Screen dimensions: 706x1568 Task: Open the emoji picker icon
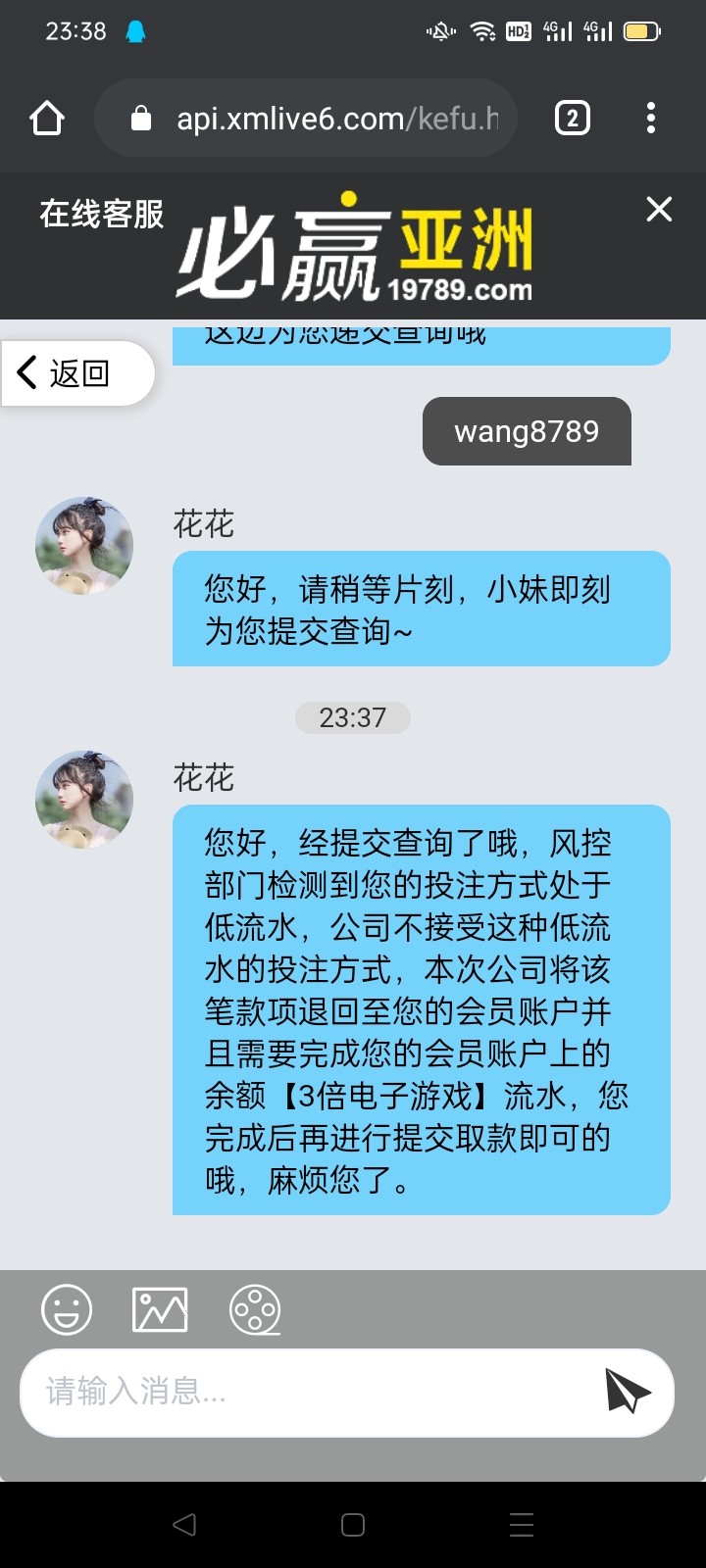pyautogui.click(x=65, y=1308)
